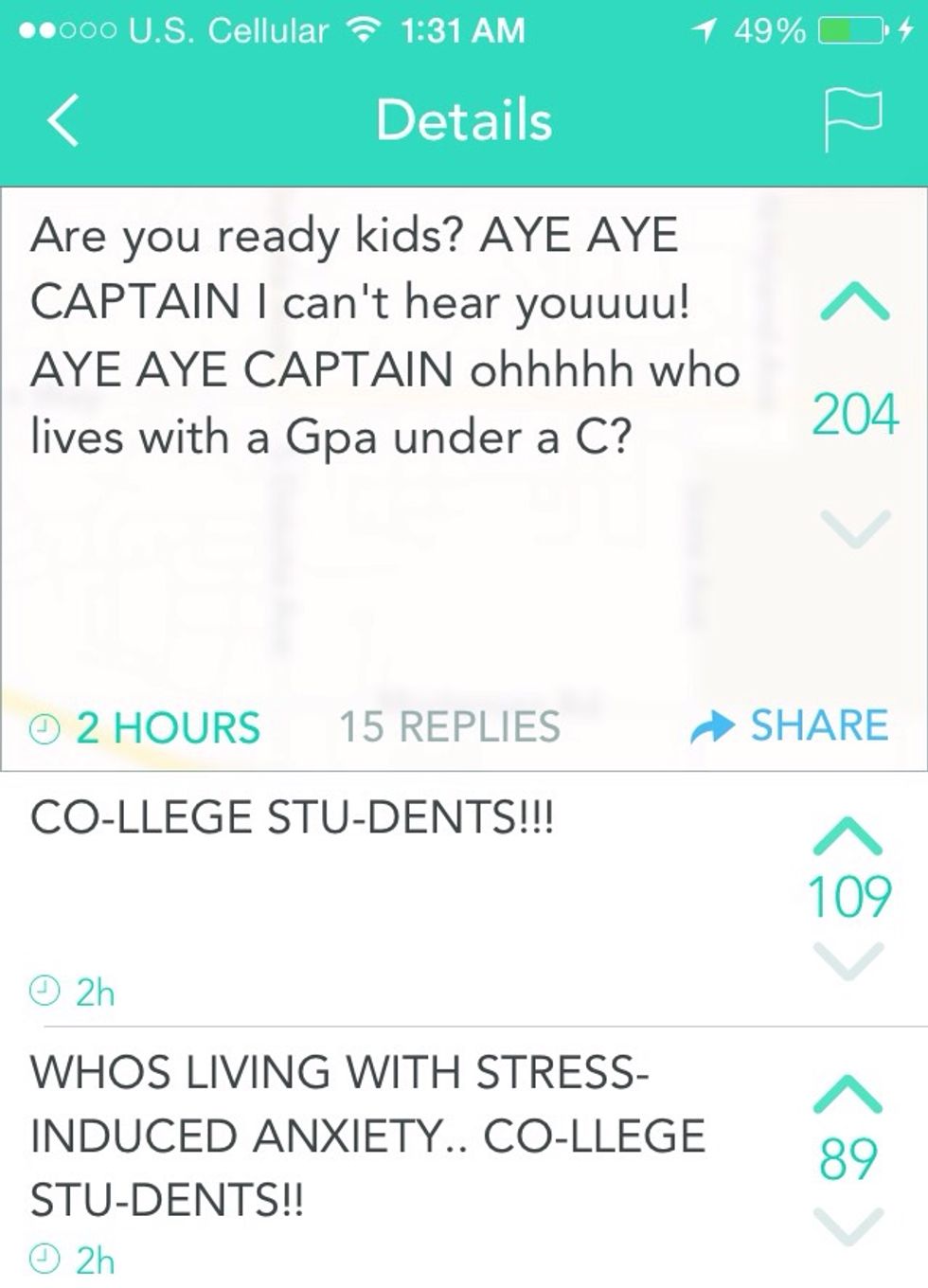
Task: Downvote the 'CO-LLEGE STU-DENTS!!!' reply
Action: (x=848, y=960)
